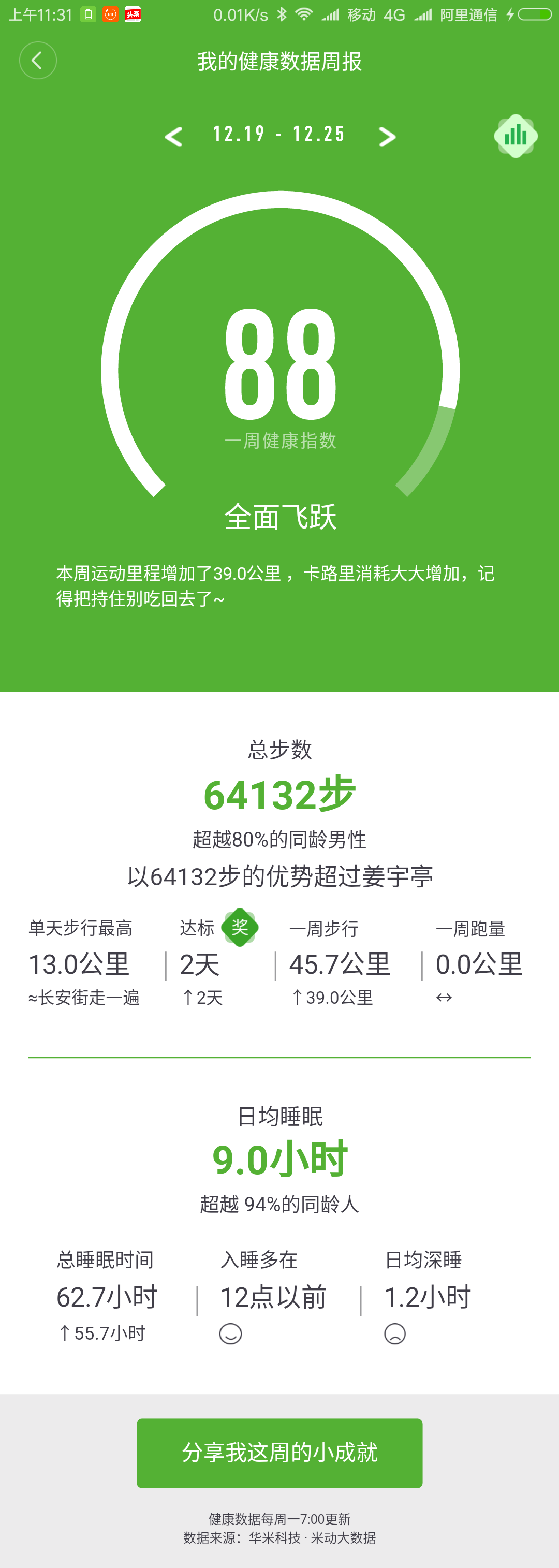Tap the 分享我这周的小成就 share button

click(x=279, y=1453)
